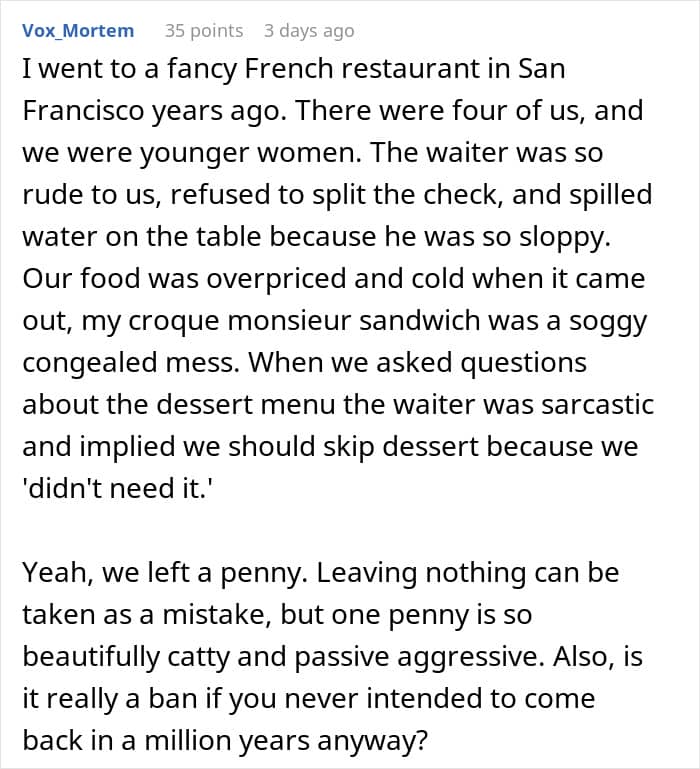700x769 pixels.
Task: Open Vox_Mortem's user profile
Action: click(x=78, y=31)
